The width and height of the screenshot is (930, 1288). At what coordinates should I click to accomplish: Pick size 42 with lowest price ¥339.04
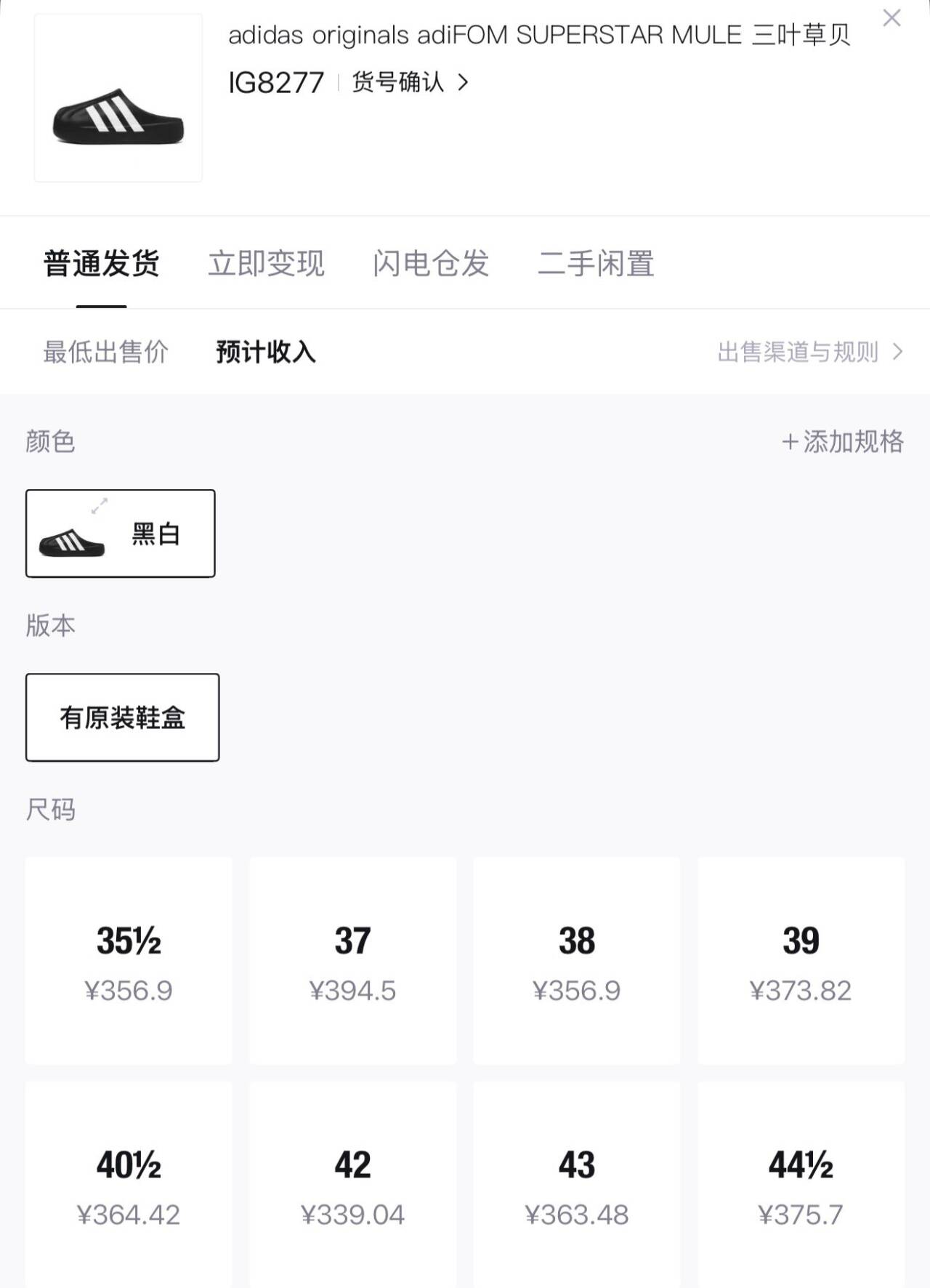(x=352, y=1185)
